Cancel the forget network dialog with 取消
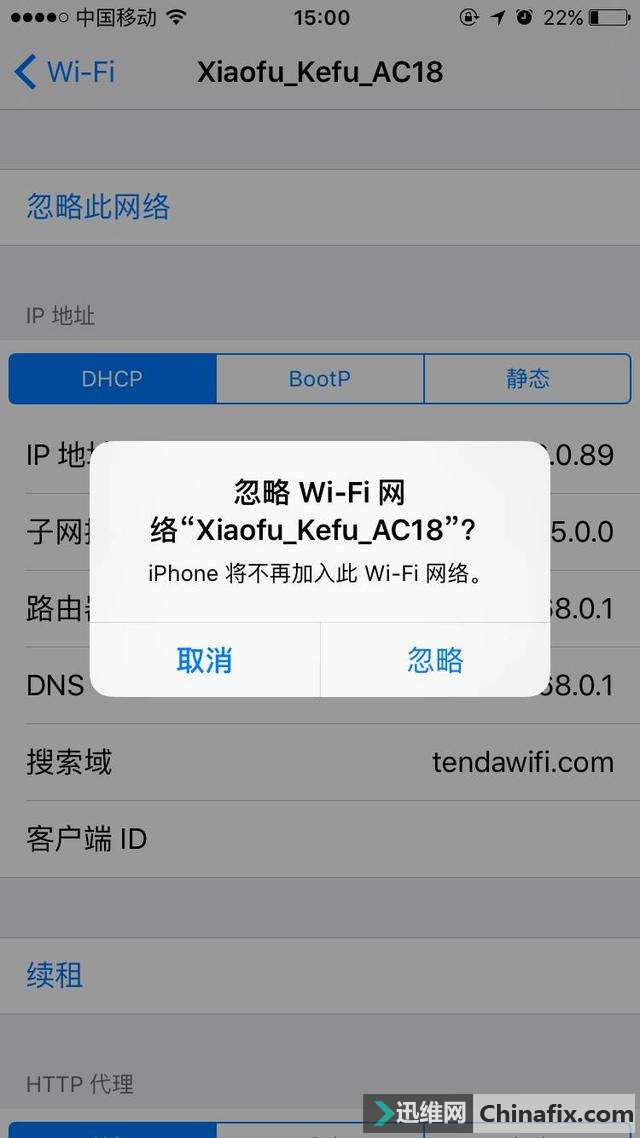This screenshot has width=640, height=1138. [x=205, y=660]
